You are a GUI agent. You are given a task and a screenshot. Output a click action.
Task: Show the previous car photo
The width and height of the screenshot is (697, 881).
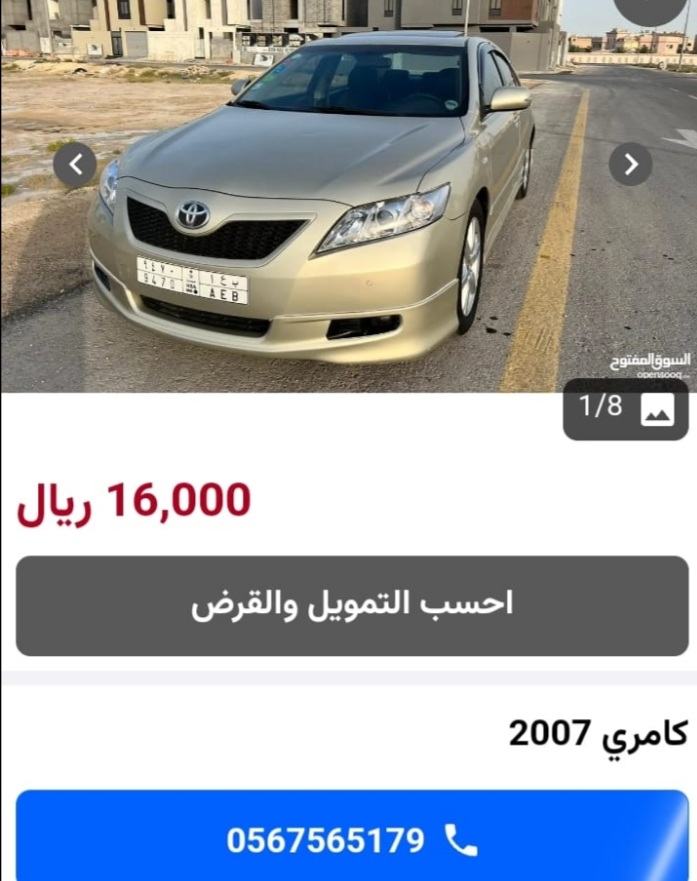75,164
